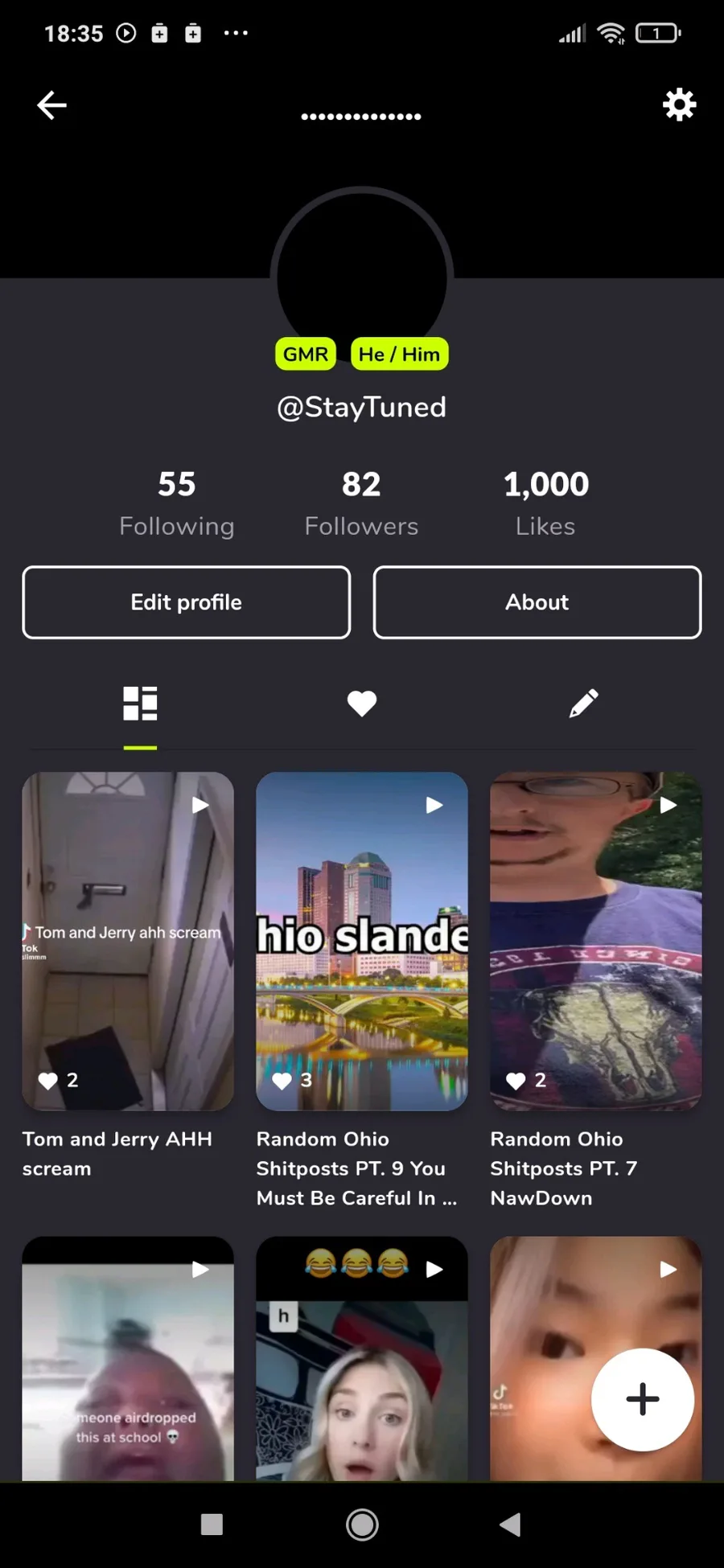Open recent apps from navigation bar

(212, 1525)
